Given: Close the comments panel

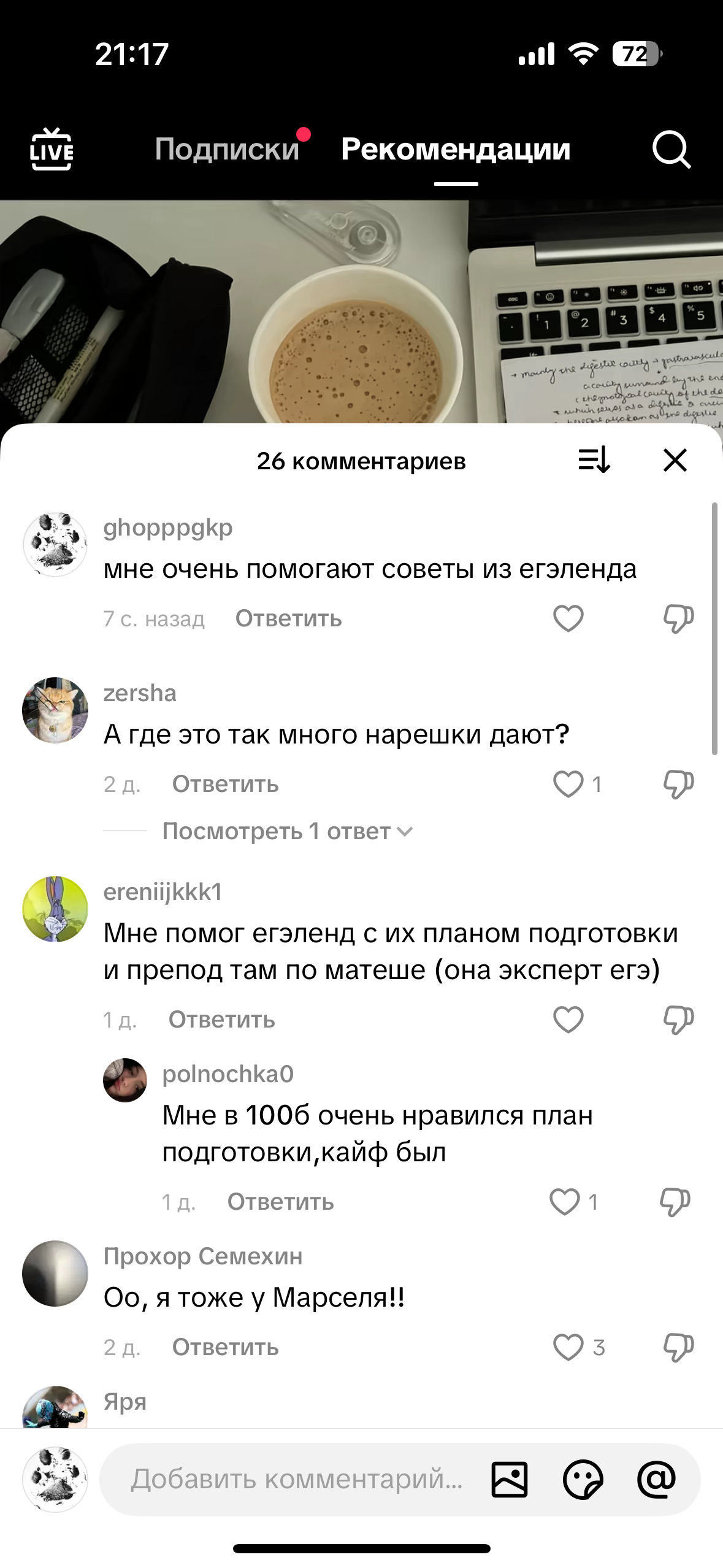Looking at the screenshot, I should [x=675, y=460].
